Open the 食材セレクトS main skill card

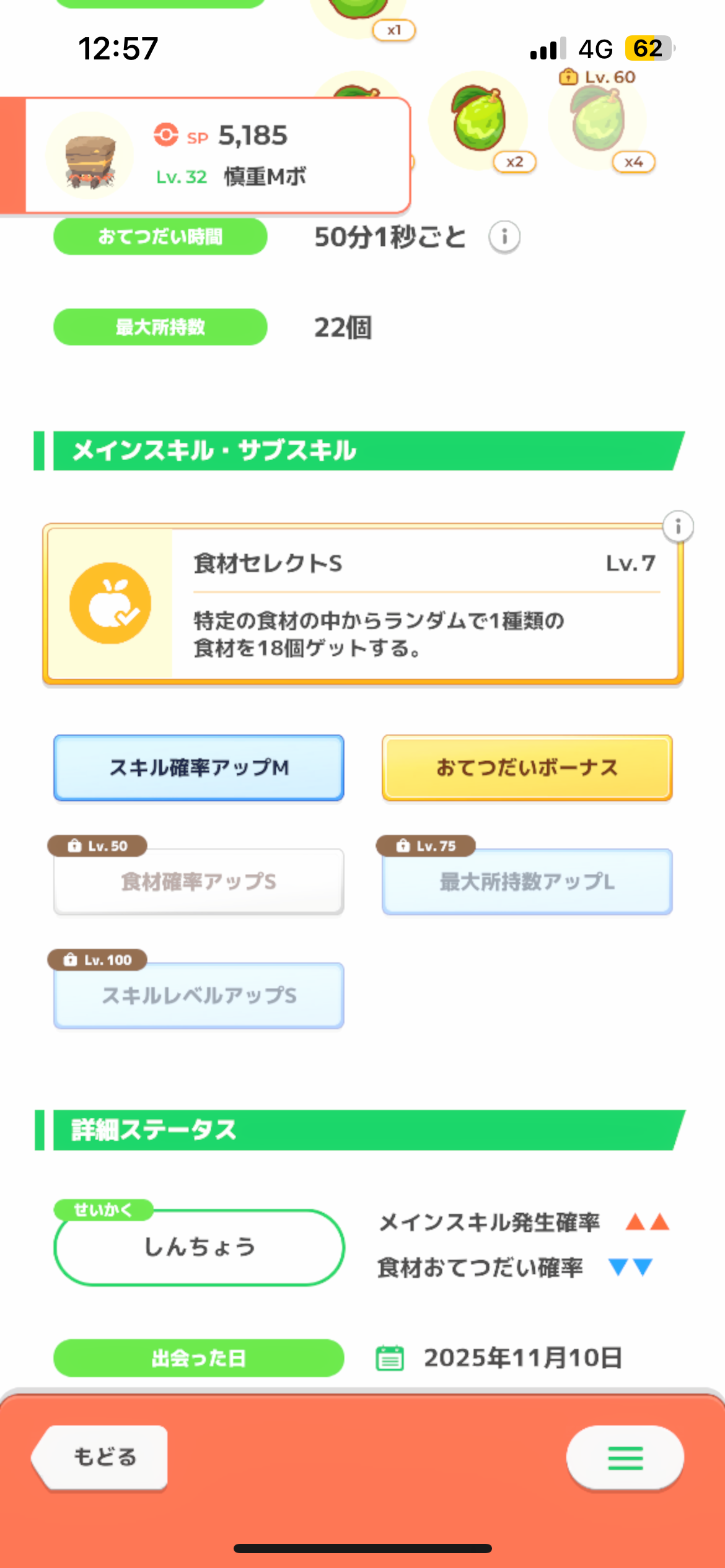click(362, 604)
